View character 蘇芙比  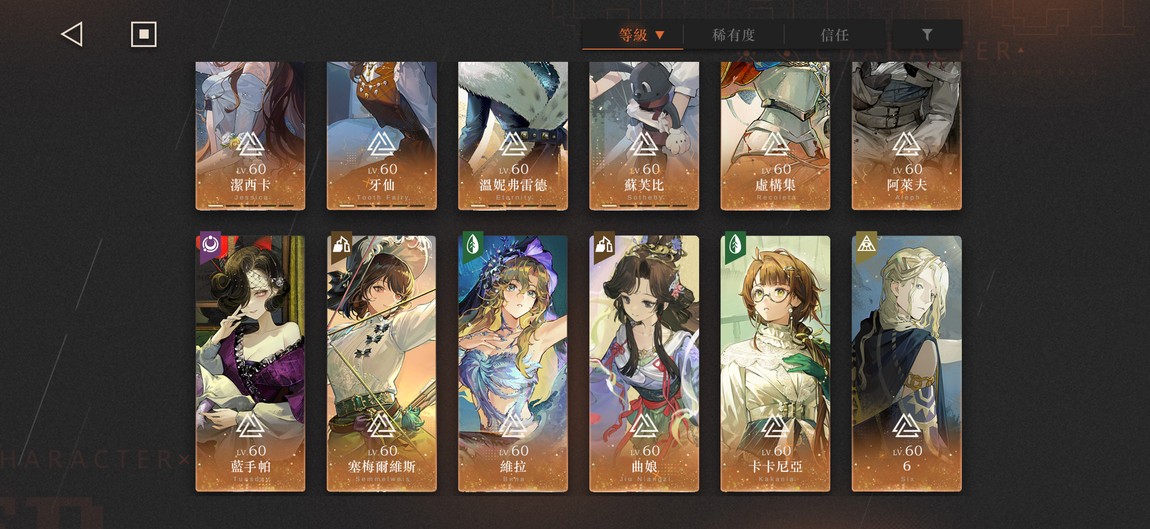click(644, 135)
